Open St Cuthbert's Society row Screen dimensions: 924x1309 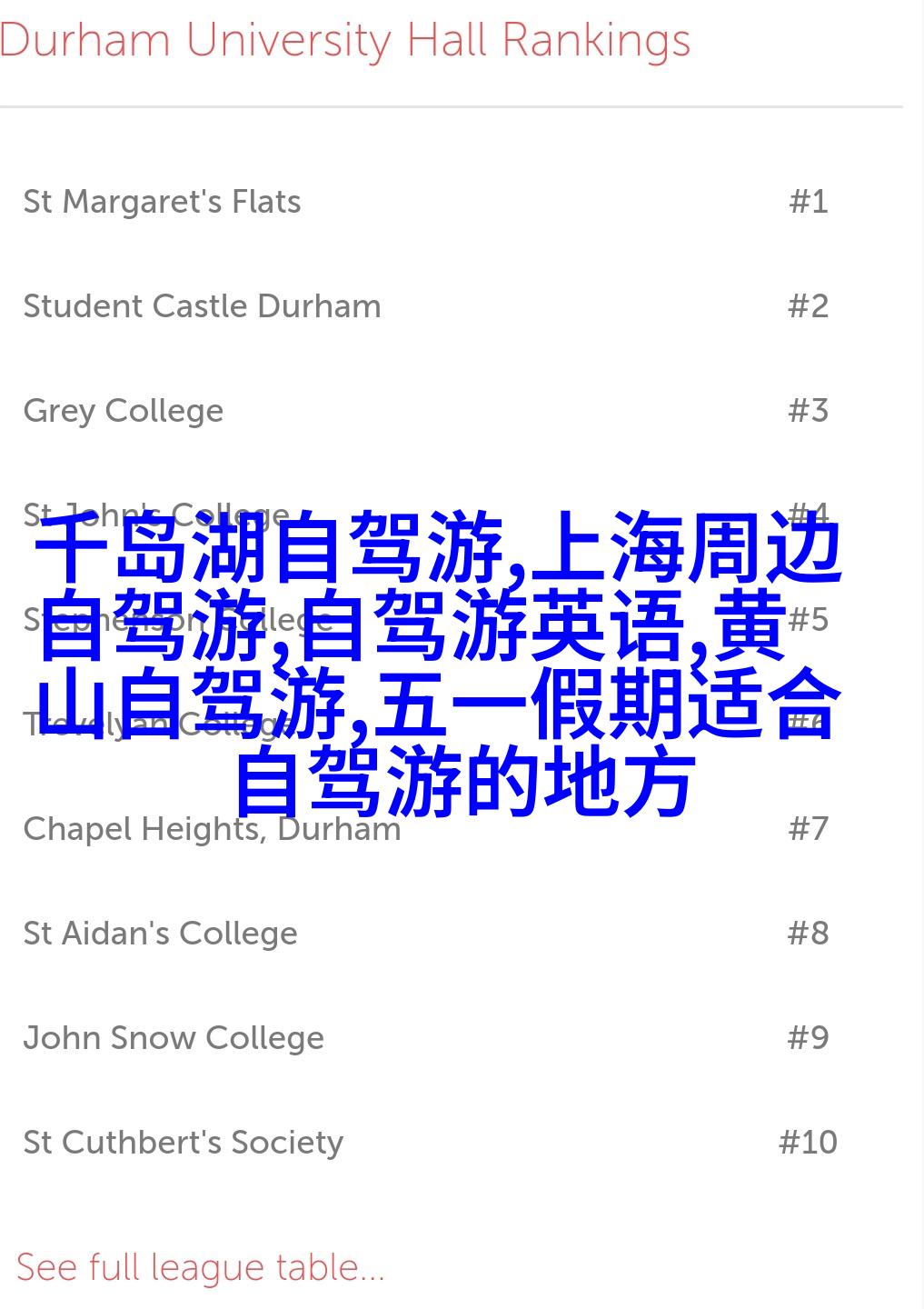coord(184,1143)
